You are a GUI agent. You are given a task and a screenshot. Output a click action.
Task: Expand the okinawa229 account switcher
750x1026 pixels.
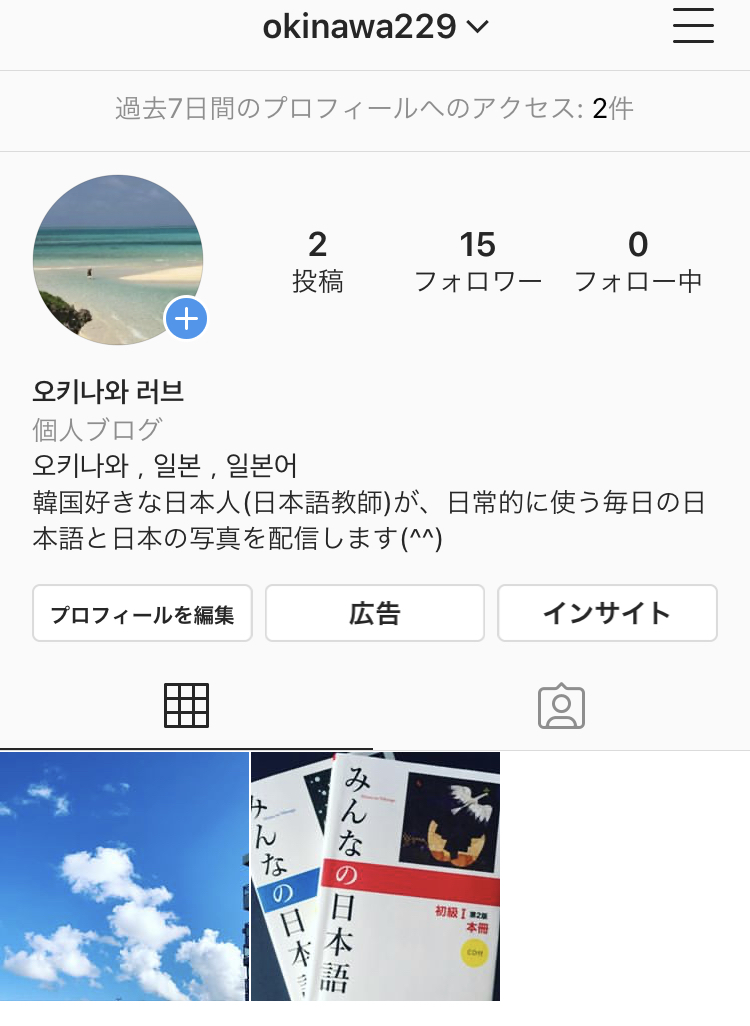click(375, 27)
